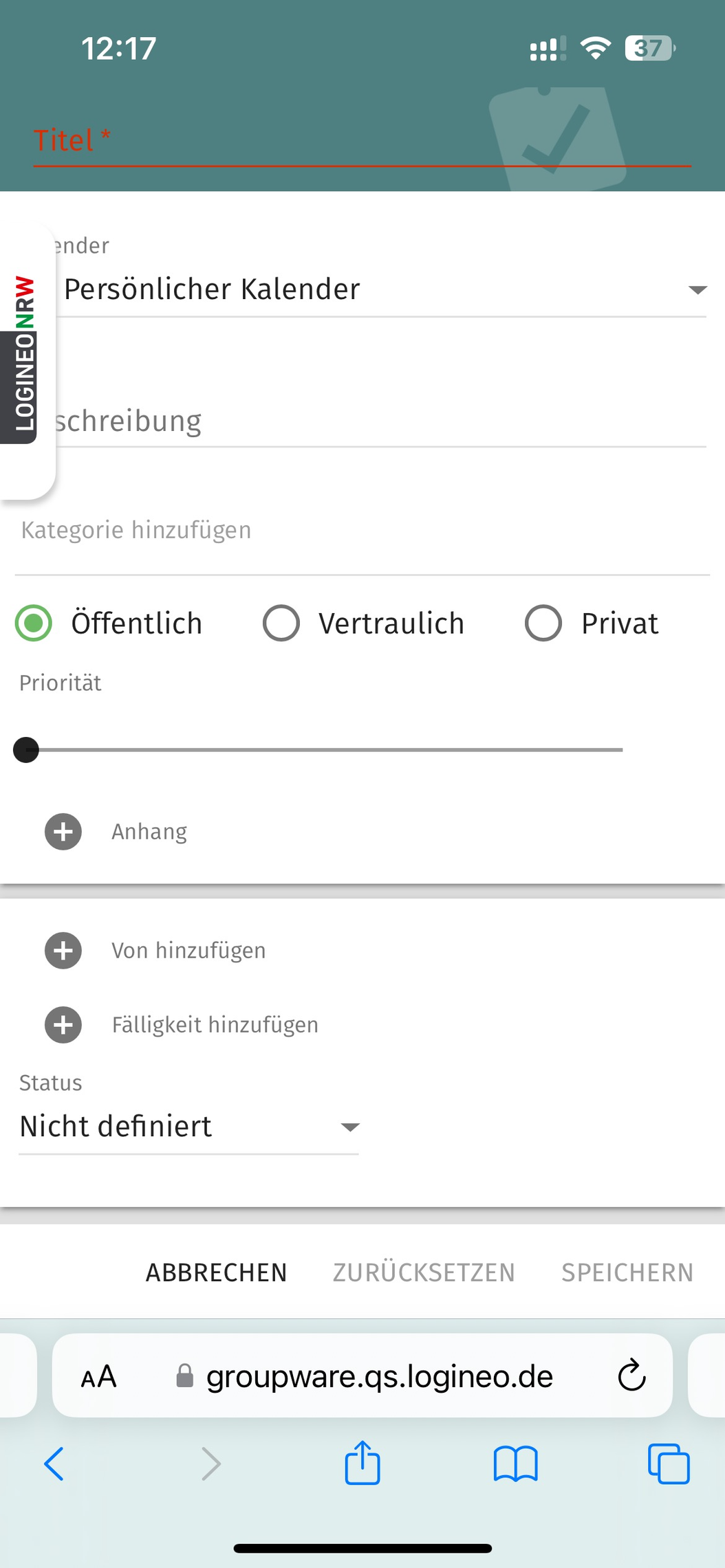Tap ZURÜCKSETZEN to reset the form
Screen dimensions: 725x1568
click(424, 1272)
